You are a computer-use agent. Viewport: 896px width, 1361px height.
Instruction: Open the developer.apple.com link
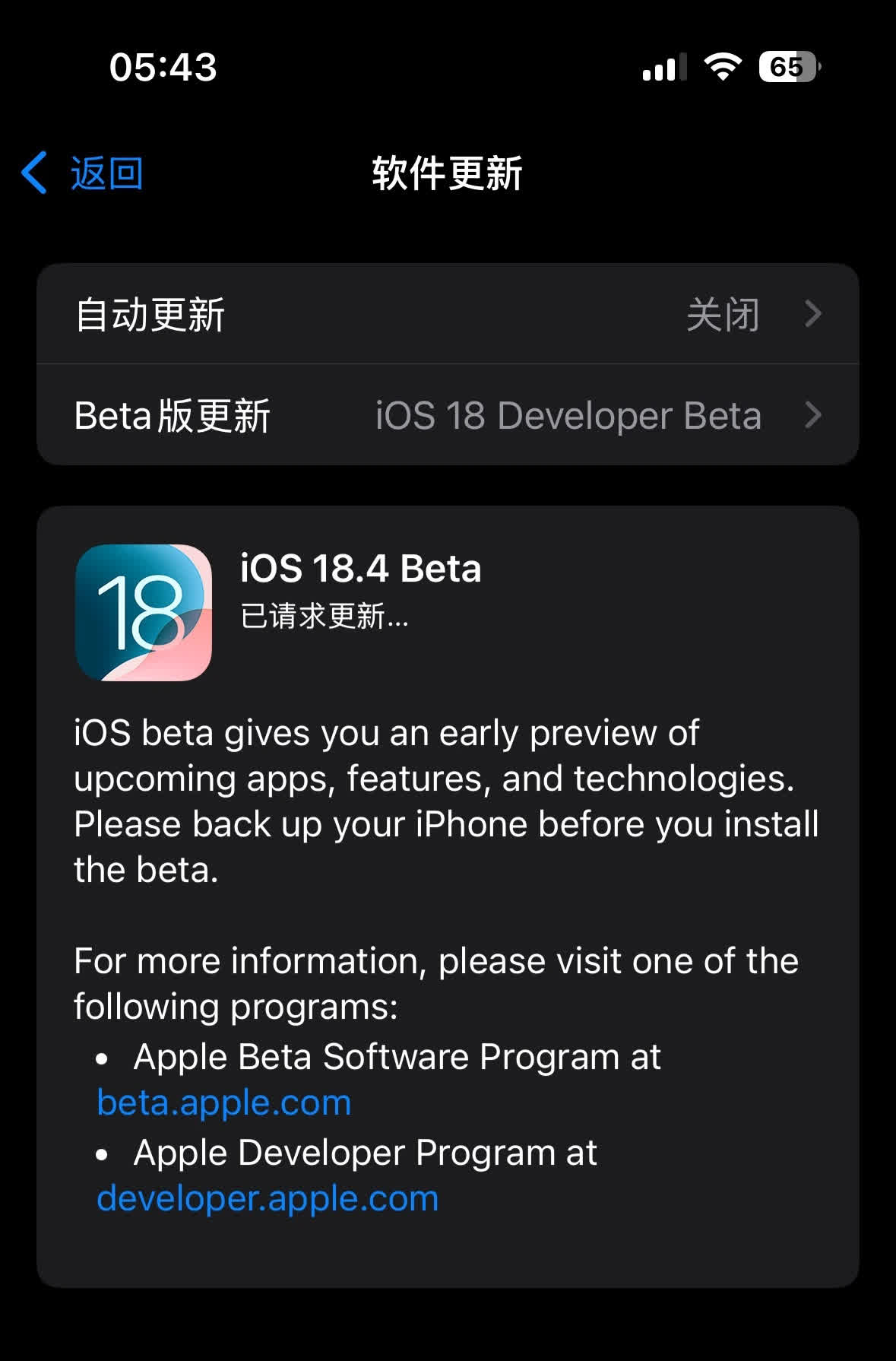pyautogui.click(x=268, y=1198)
